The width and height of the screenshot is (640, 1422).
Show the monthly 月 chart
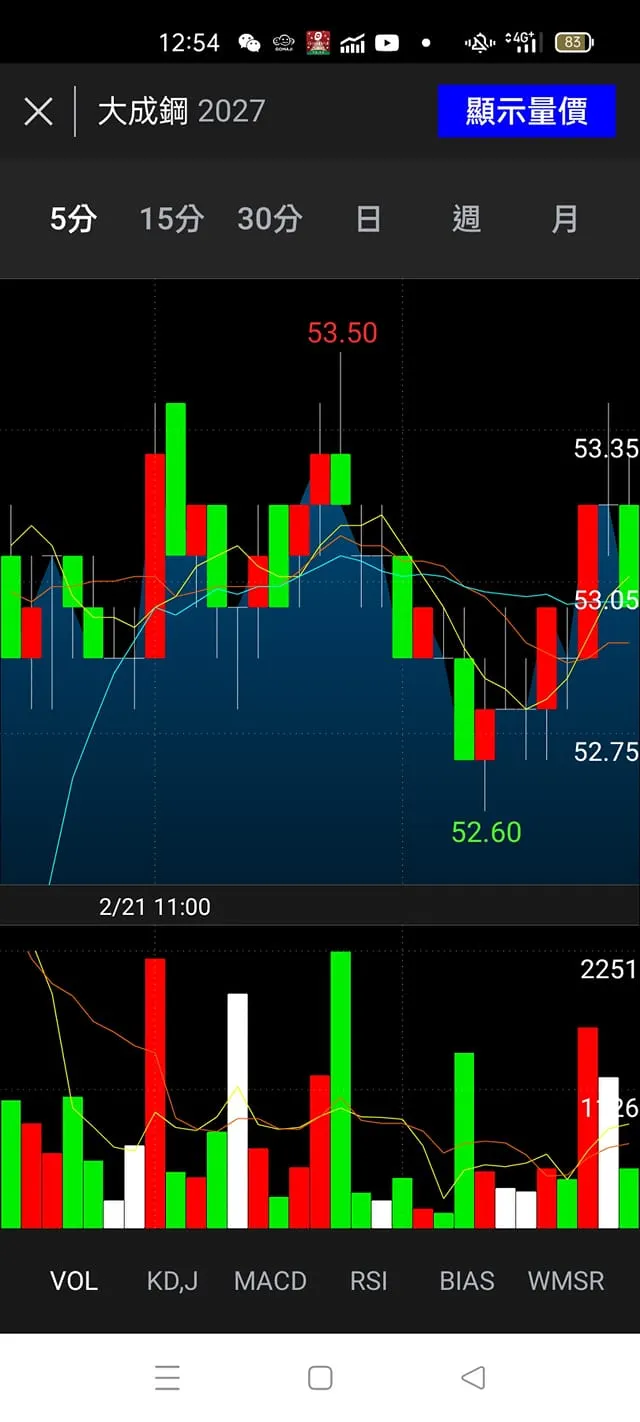[x=565, y=219]
